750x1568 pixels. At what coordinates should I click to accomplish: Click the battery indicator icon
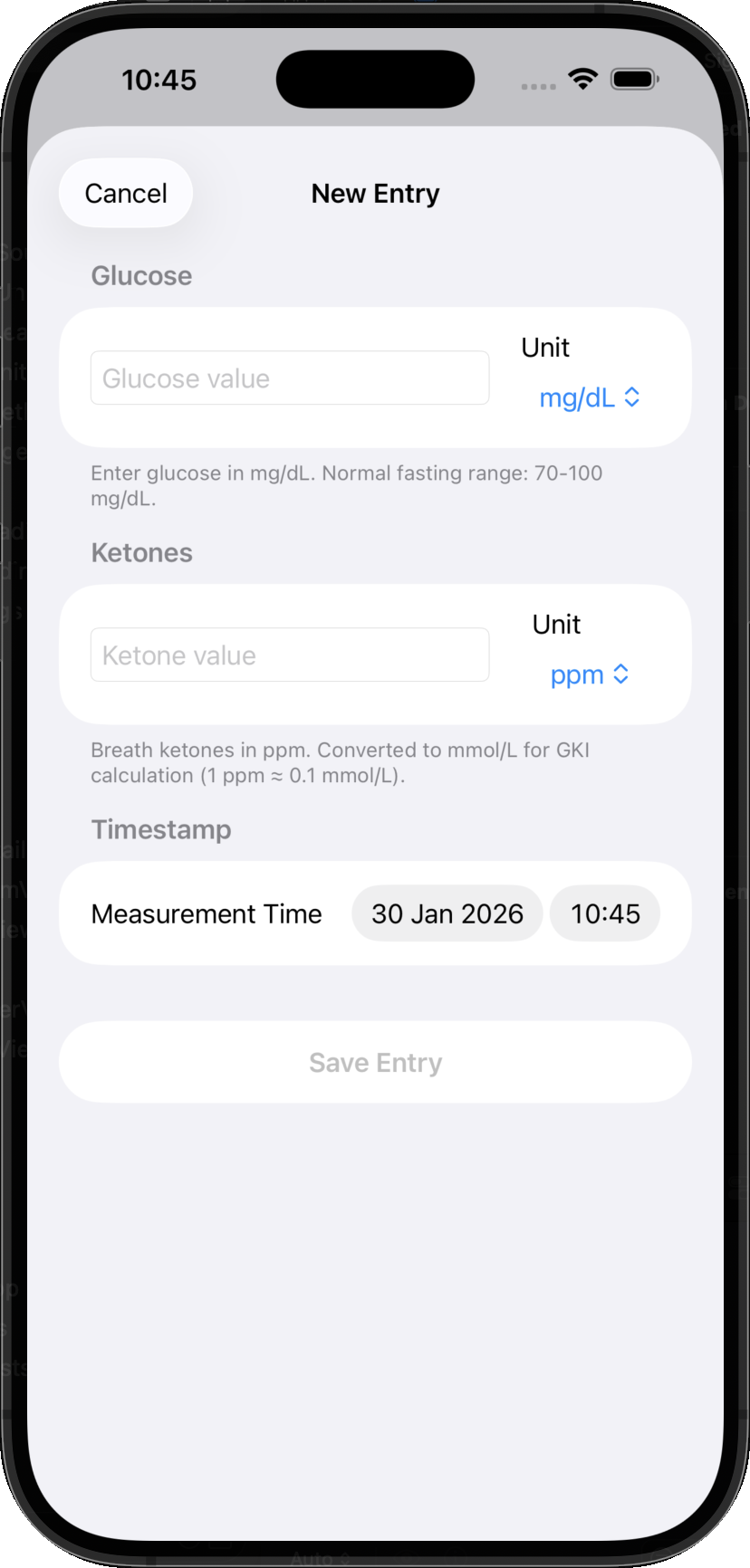click(635, 78)
